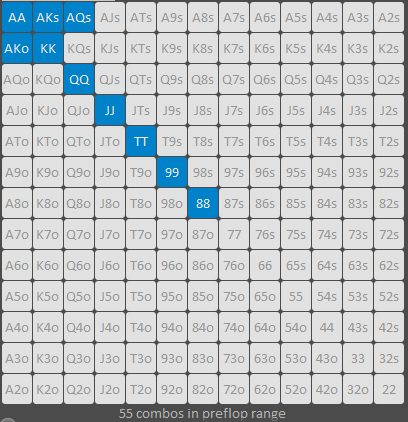The width and height of the screenshot is (408, 422).
Task: Add 66 to the range
Action: coord(265,265)
